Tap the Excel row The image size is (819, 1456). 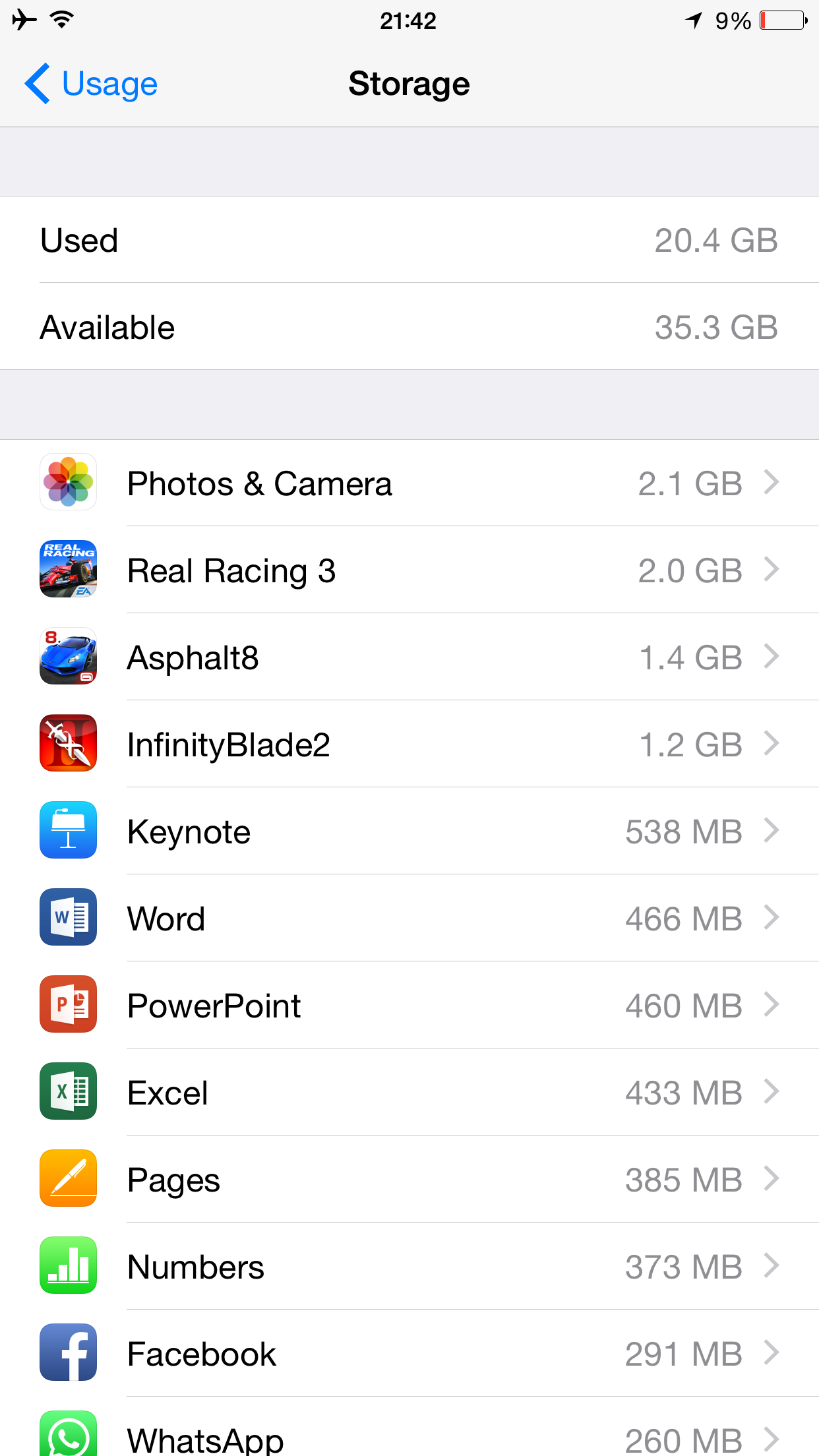409,1093
